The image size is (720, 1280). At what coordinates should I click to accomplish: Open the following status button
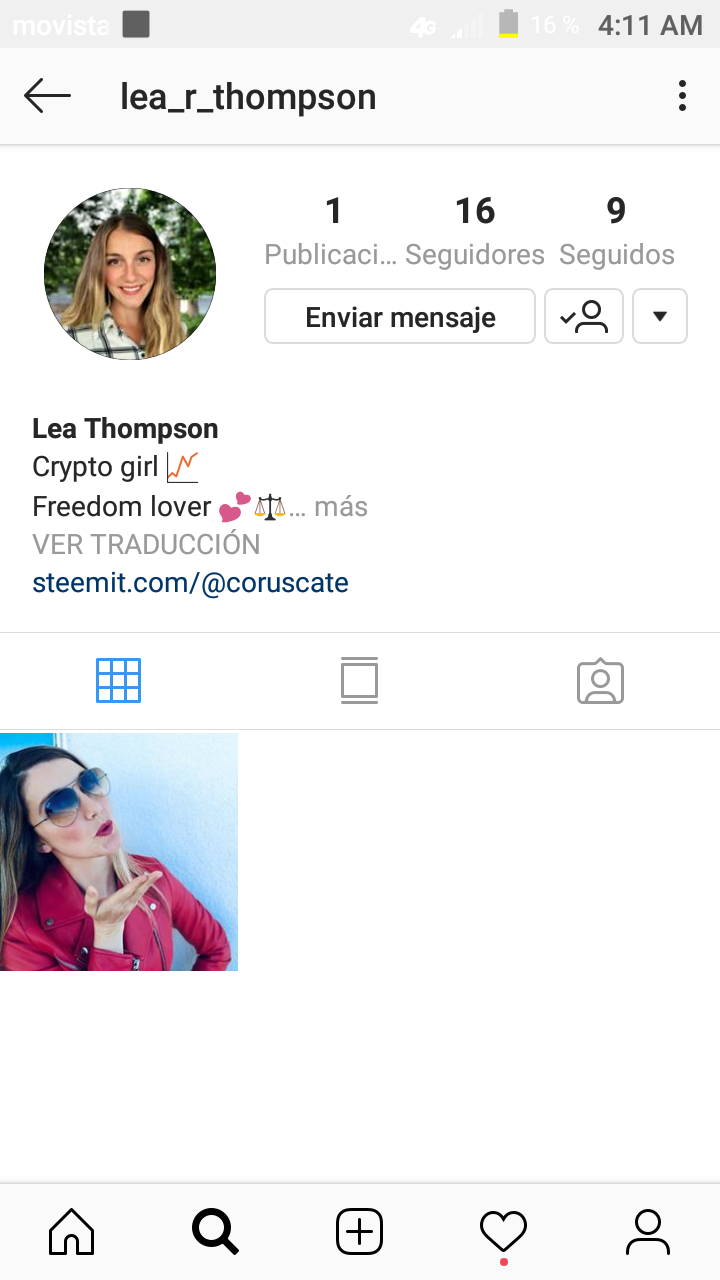tap(584, 317)
